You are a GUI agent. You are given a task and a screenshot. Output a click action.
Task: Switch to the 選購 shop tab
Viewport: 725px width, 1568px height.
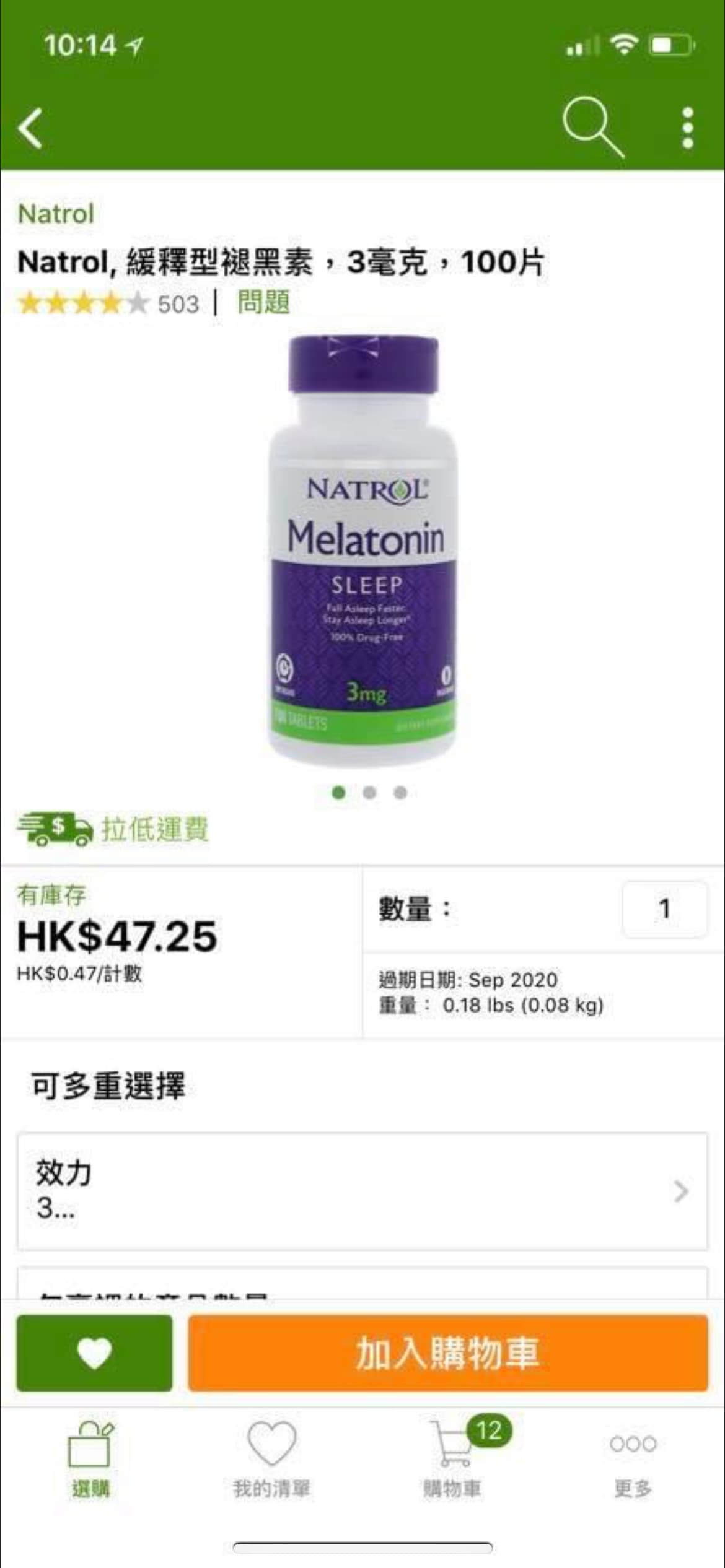[x=90, y=1460]
